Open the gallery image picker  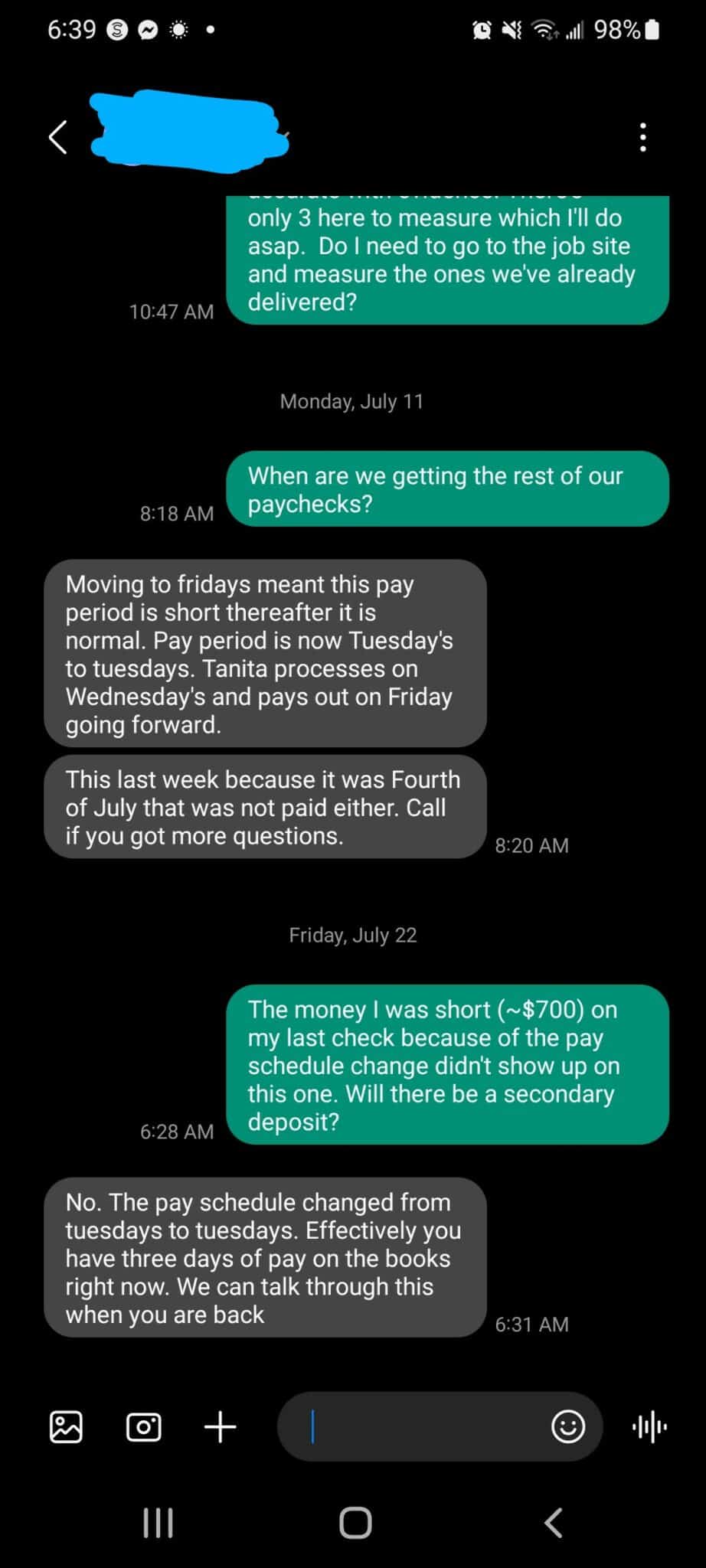(x=66, y=1426)
